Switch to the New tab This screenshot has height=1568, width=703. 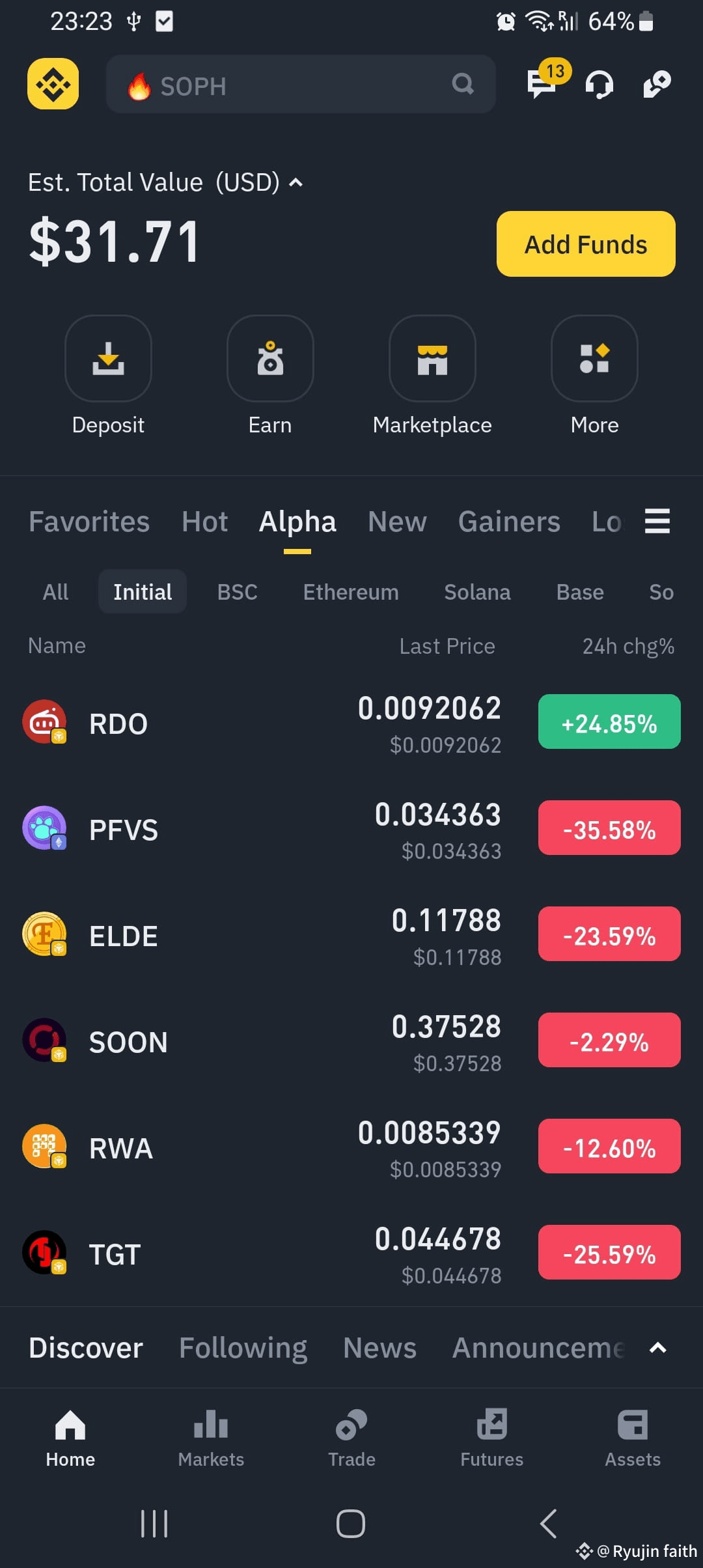click(x=396, y=522)
